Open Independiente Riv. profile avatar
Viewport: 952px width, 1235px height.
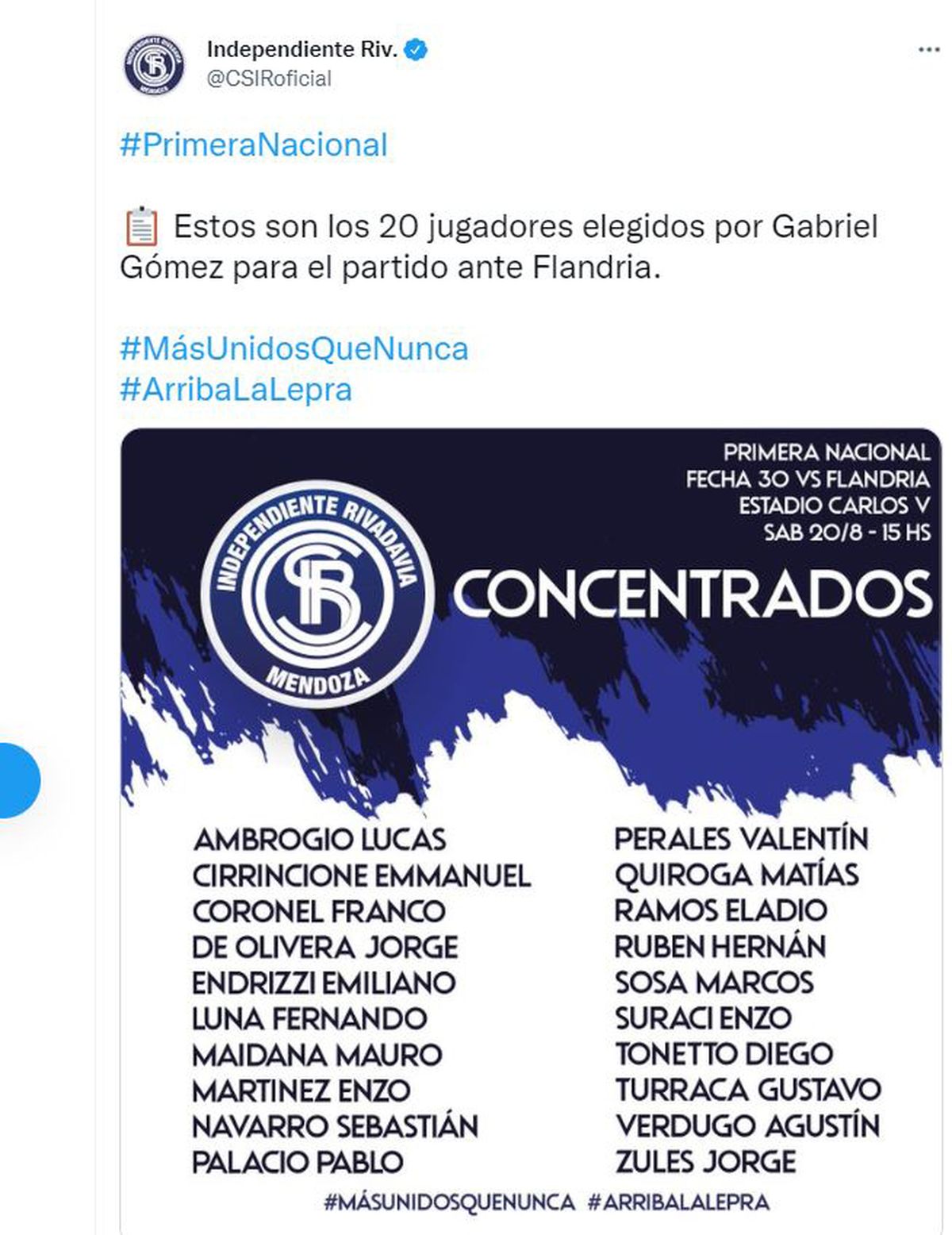[x=154, y=65]
